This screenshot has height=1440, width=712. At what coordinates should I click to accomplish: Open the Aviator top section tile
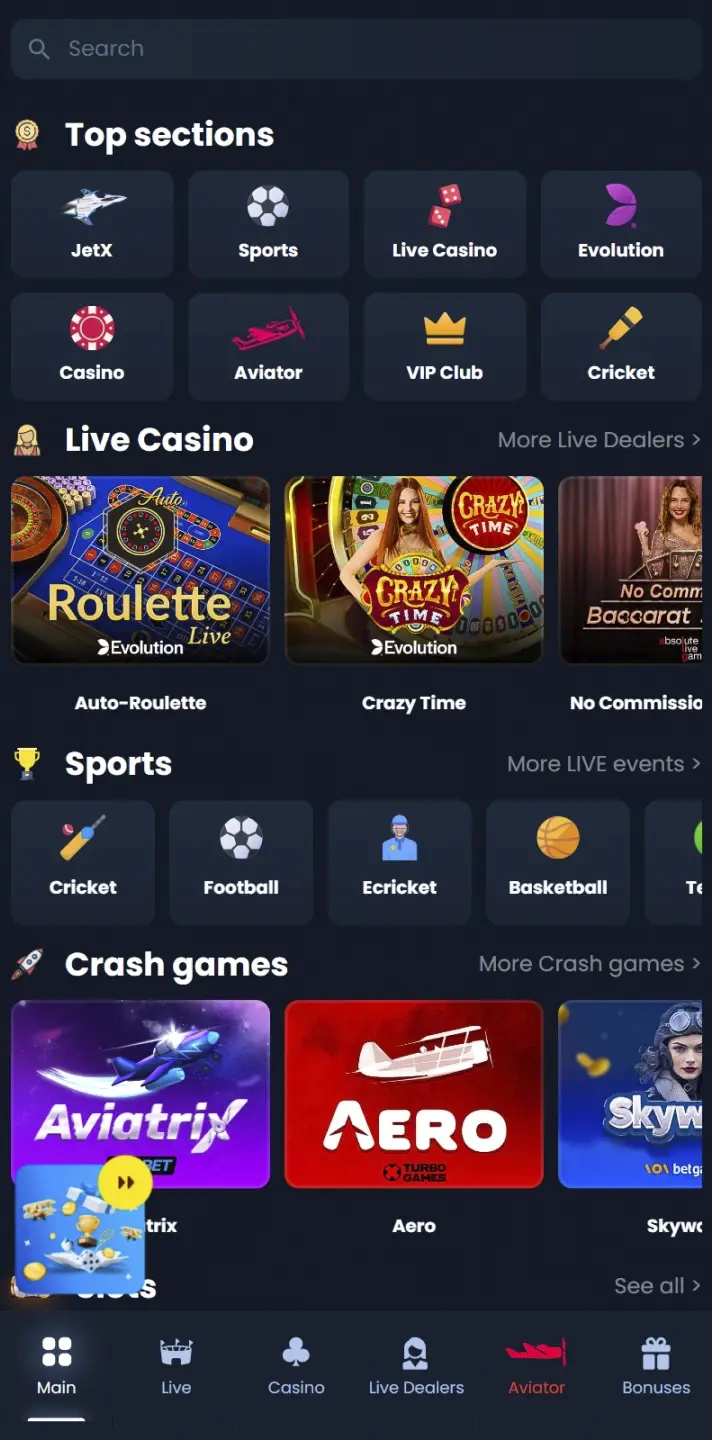(x=268, y=346)
